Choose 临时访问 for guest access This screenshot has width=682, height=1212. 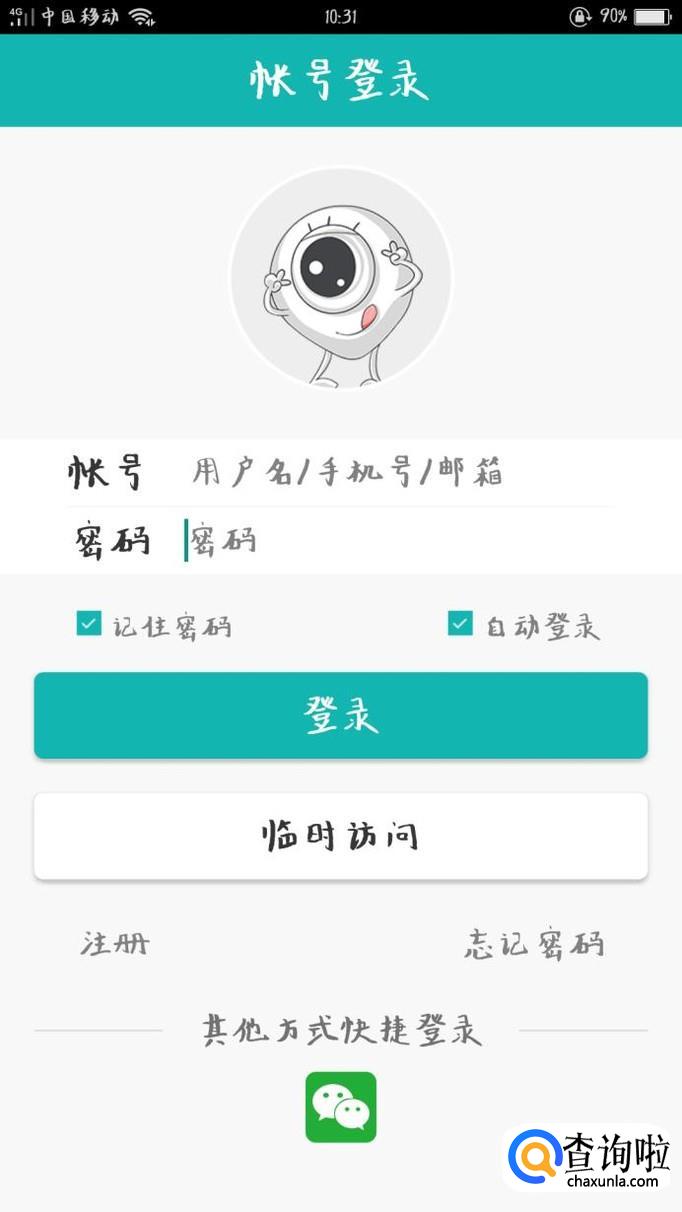341,836
